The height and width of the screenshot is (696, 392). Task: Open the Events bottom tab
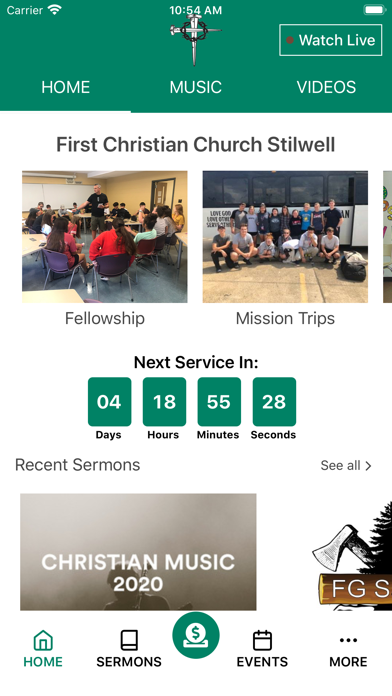coord(262,649)
